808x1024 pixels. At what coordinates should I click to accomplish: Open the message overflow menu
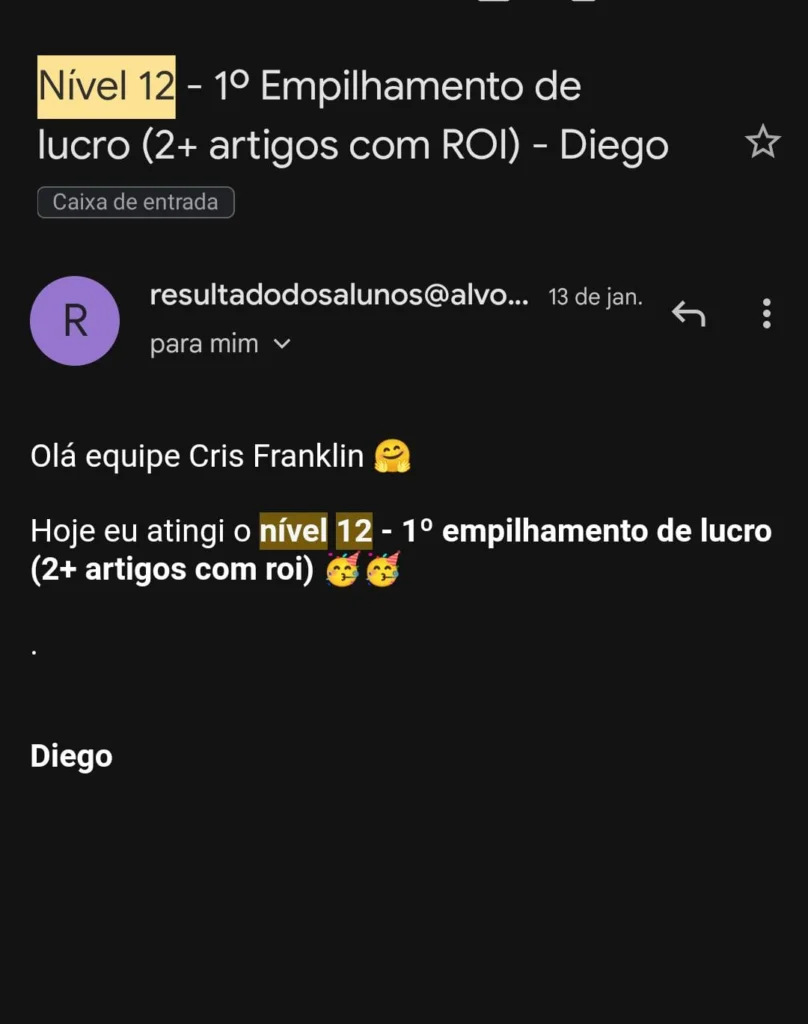pos(766,314)
